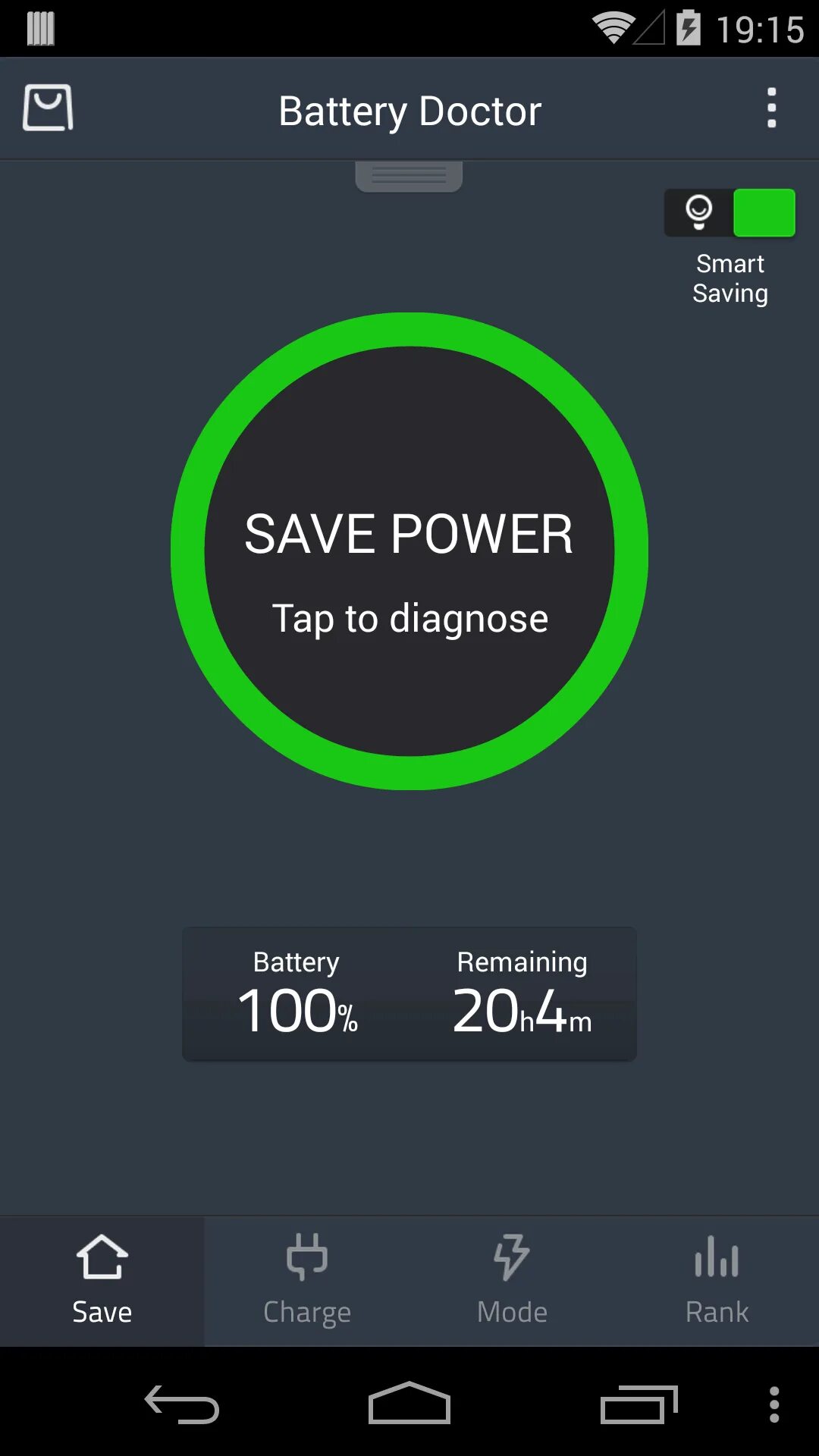Select the Save tab
Image resolution: width=819 pixels, height=1456 pixels.
(x=102, y=1282)
